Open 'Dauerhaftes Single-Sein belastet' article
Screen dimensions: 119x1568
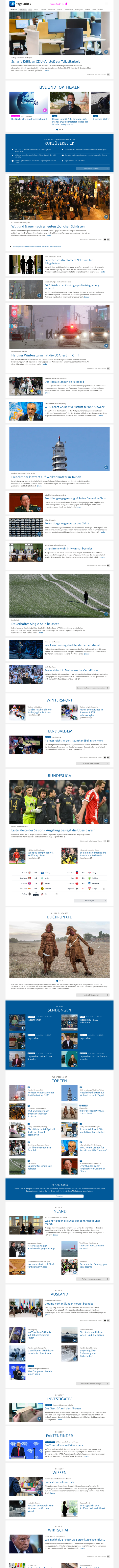(35, 623)
